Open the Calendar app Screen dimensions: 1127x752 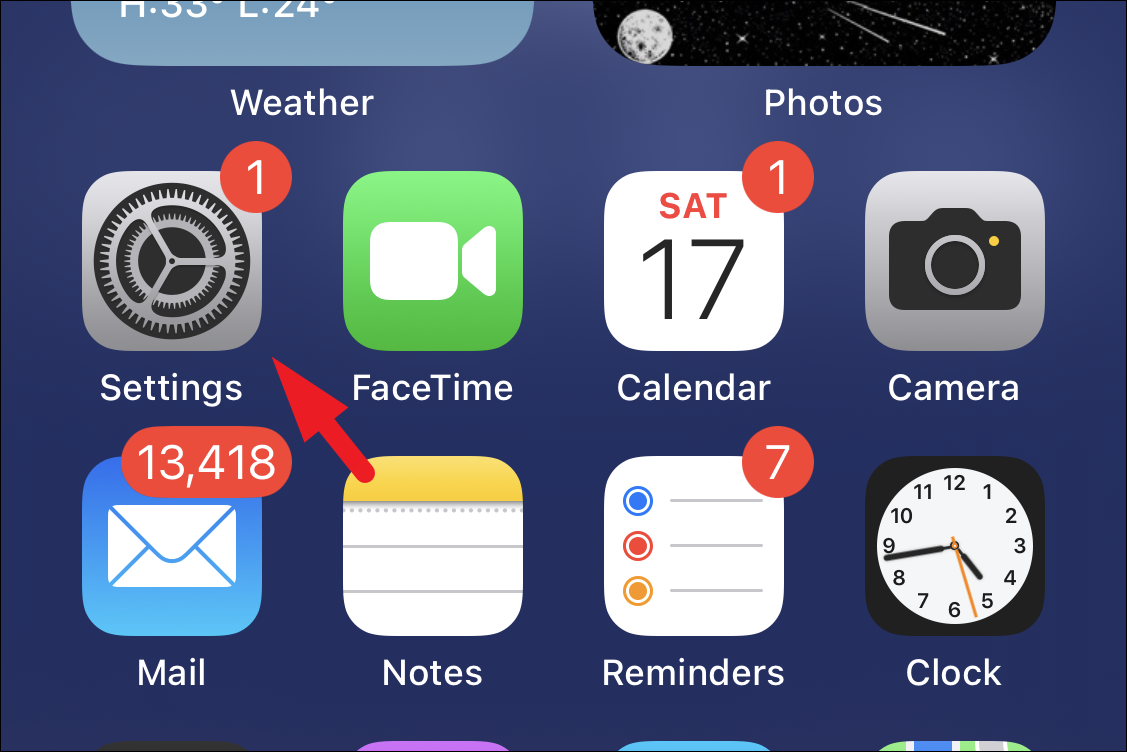point(693,261)
